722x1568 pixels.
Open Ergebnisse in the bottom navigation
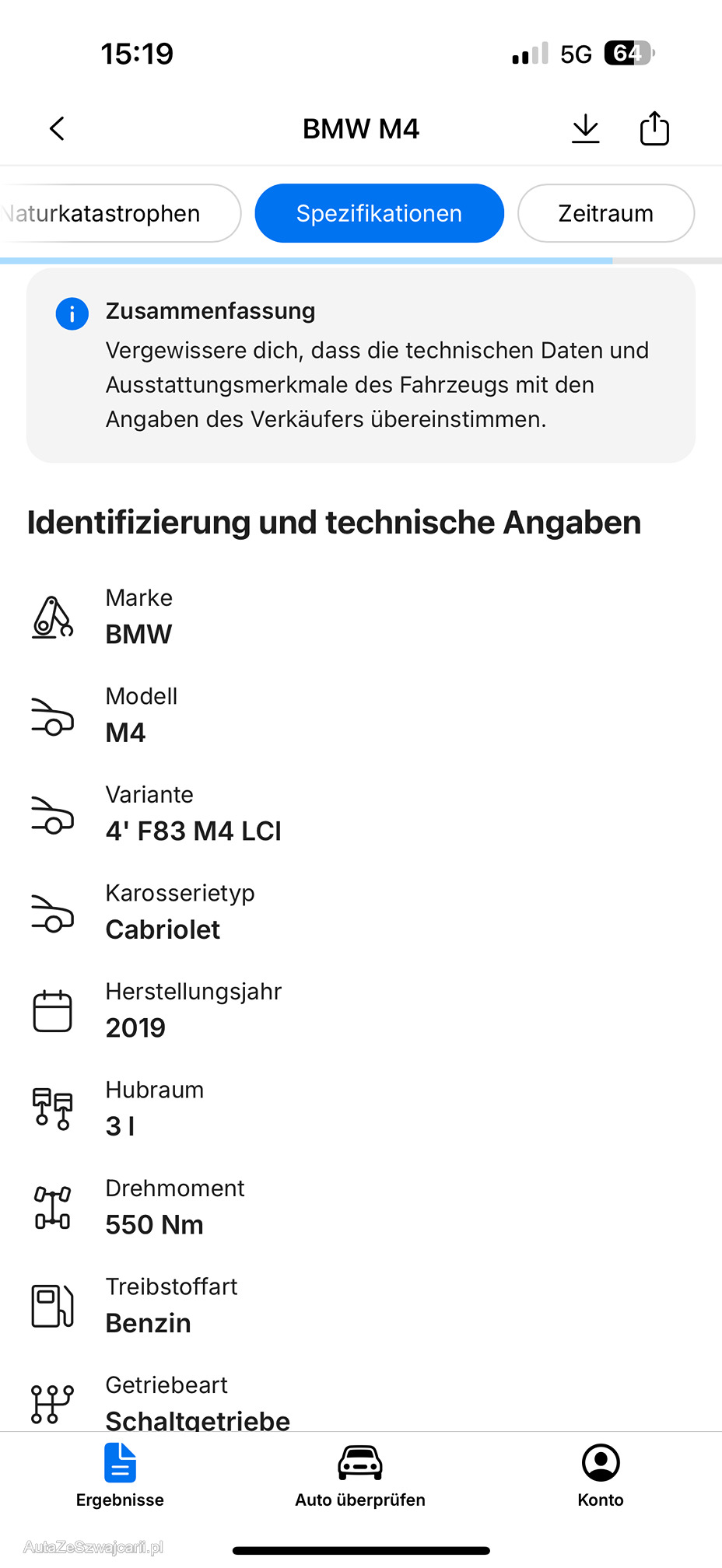click(120, 1475)
